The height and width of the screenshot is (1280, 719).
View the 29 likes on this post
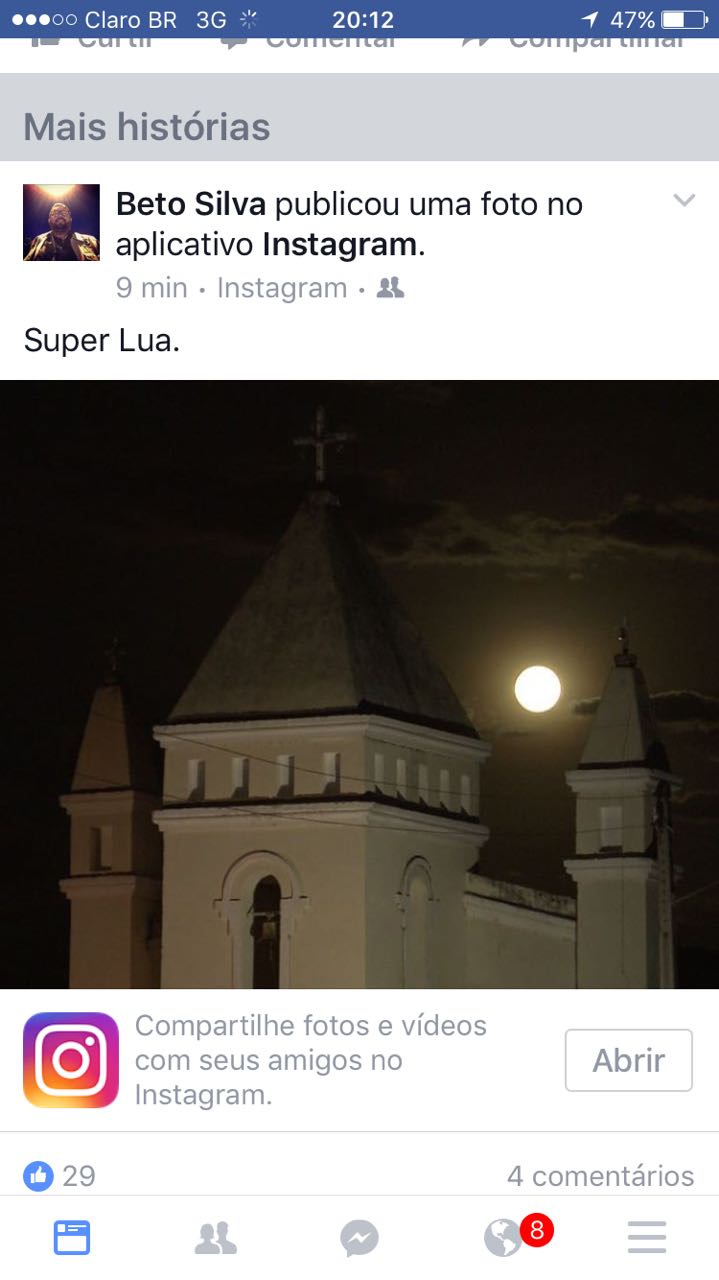click(60, 1175)
